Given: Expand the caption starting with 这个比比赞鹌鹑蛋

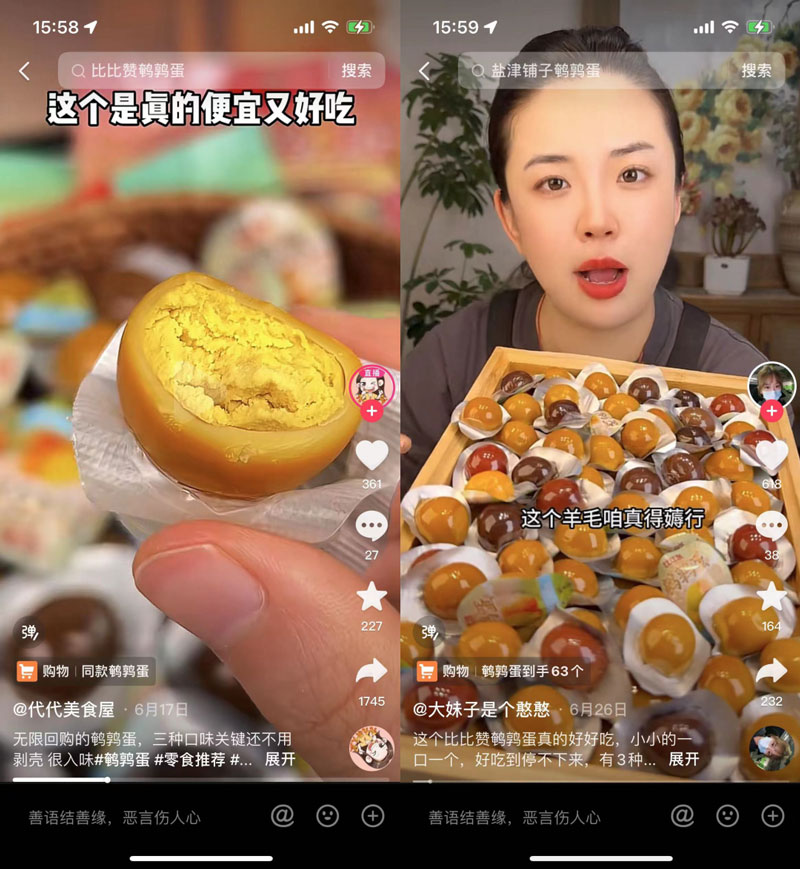Looking at the screenshot, I should click(684, 759).
